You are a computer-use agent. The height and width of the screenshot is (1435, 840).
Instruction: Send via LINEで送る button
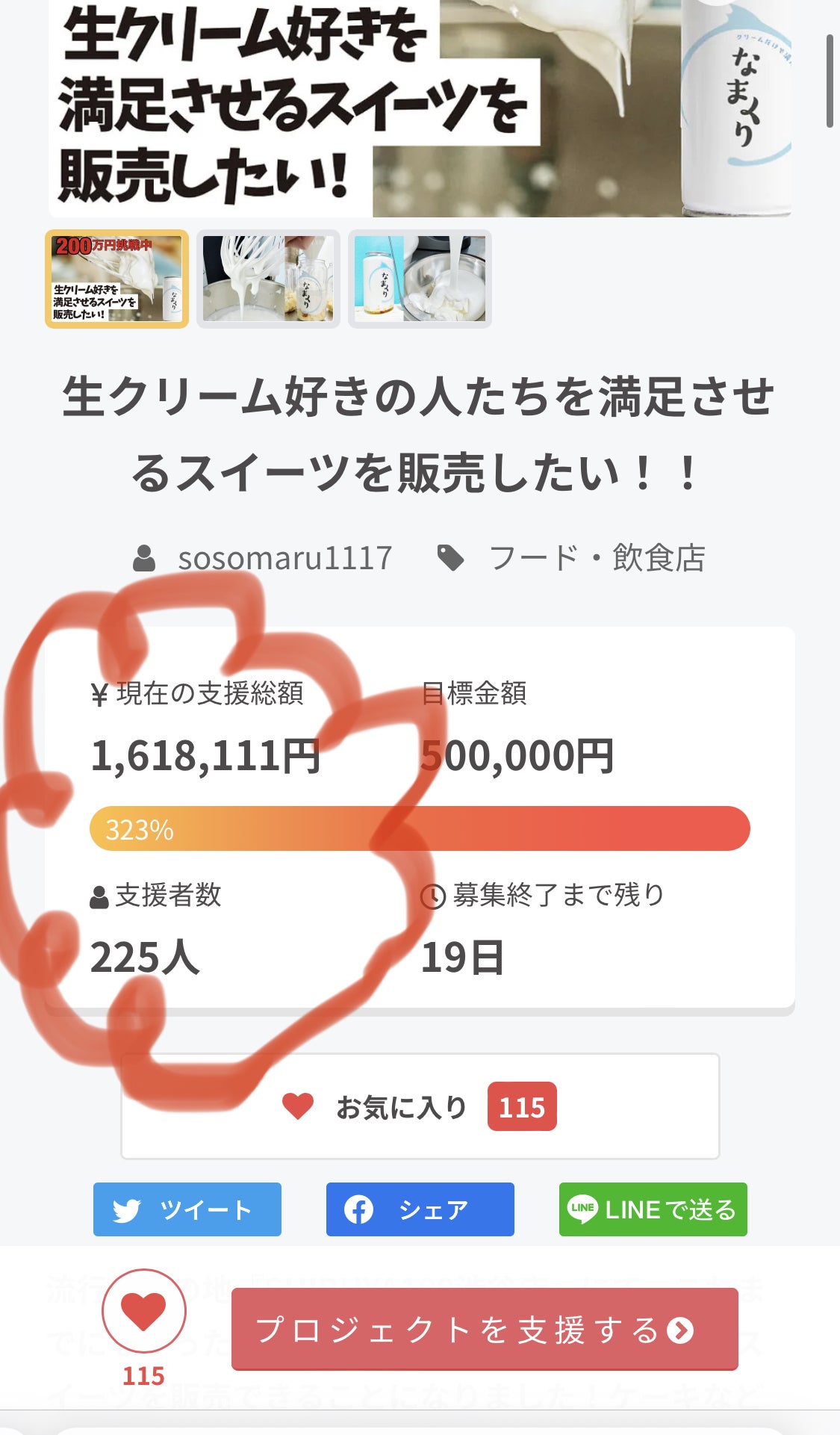pyautogui.click(x=653, y=1209)
